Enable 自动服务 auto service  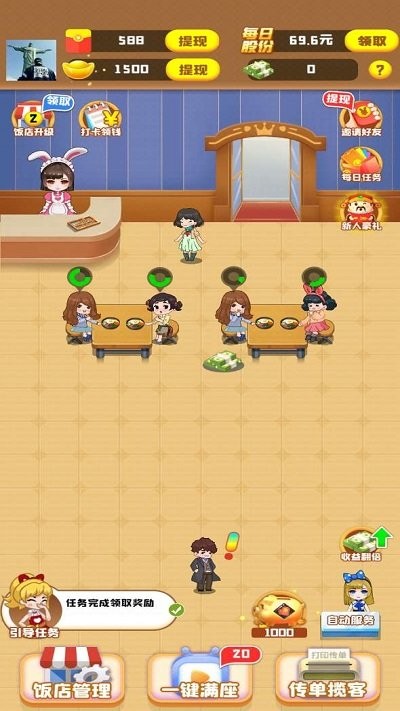(x=350, y=604)
